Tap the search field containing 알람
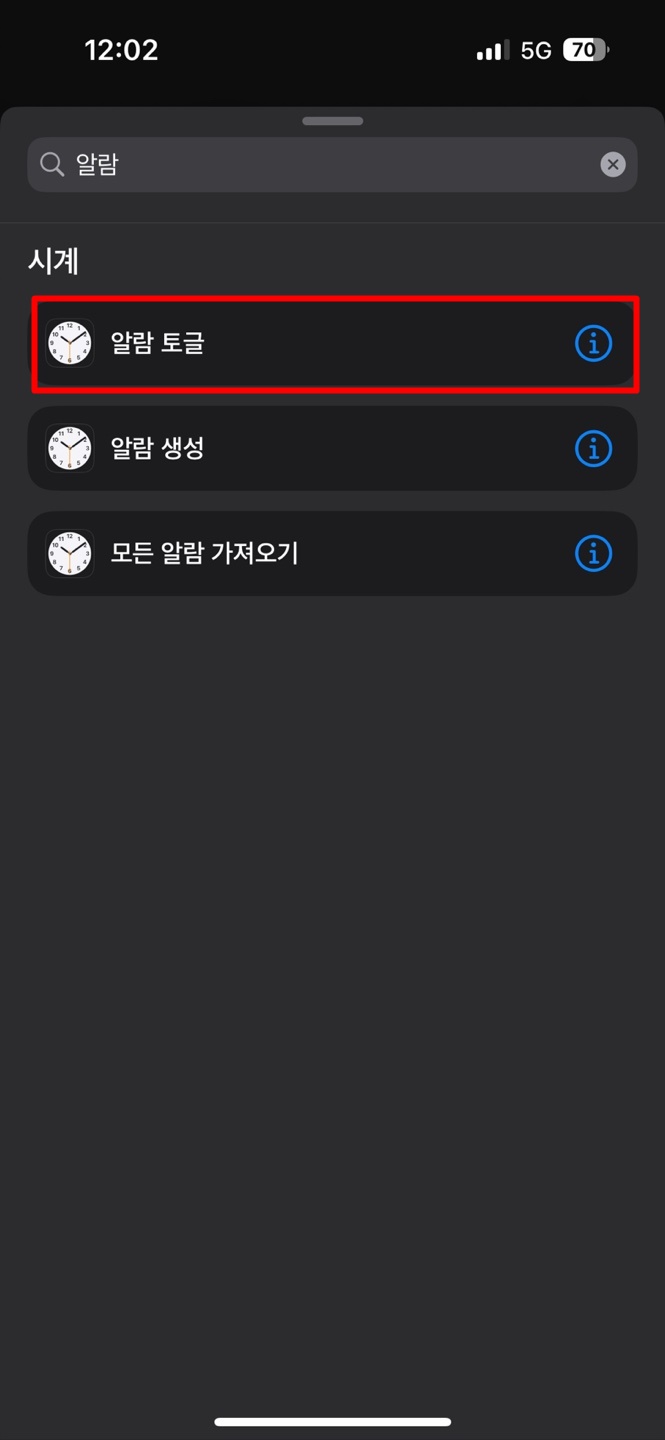 [332, 165]
